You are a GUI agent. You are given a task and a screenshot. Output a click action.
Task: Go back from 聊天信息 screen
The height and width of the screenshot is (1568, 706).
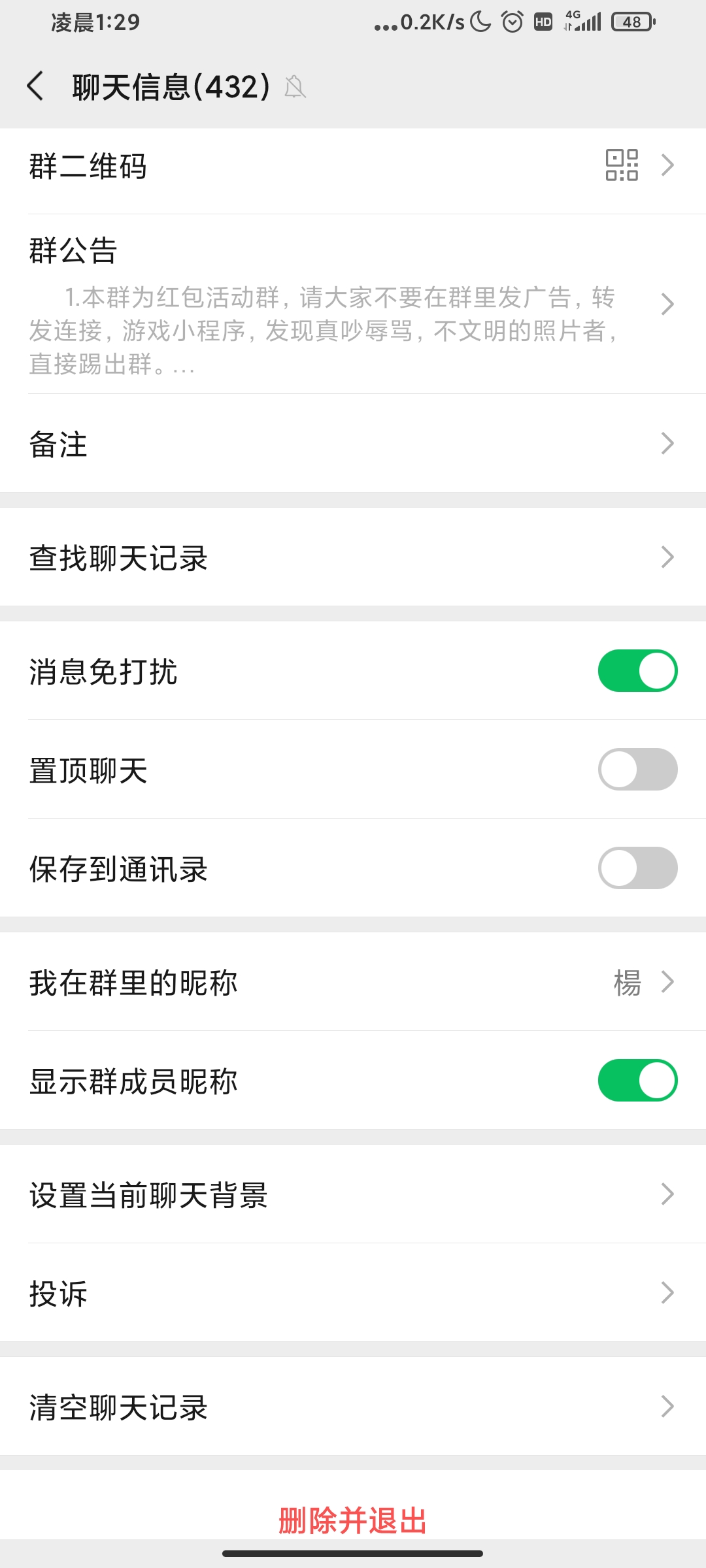coord(35,86)
